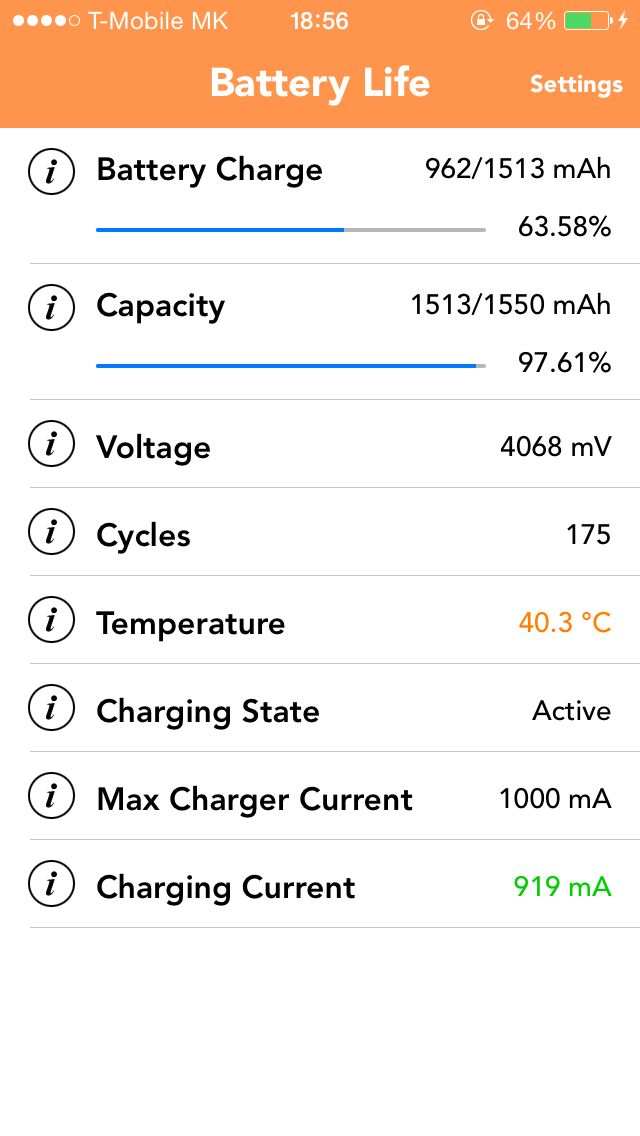This screenshot has width=640, height=1136.
Task: Open info for Max Charger Current
Action: [x=52, y=797]
